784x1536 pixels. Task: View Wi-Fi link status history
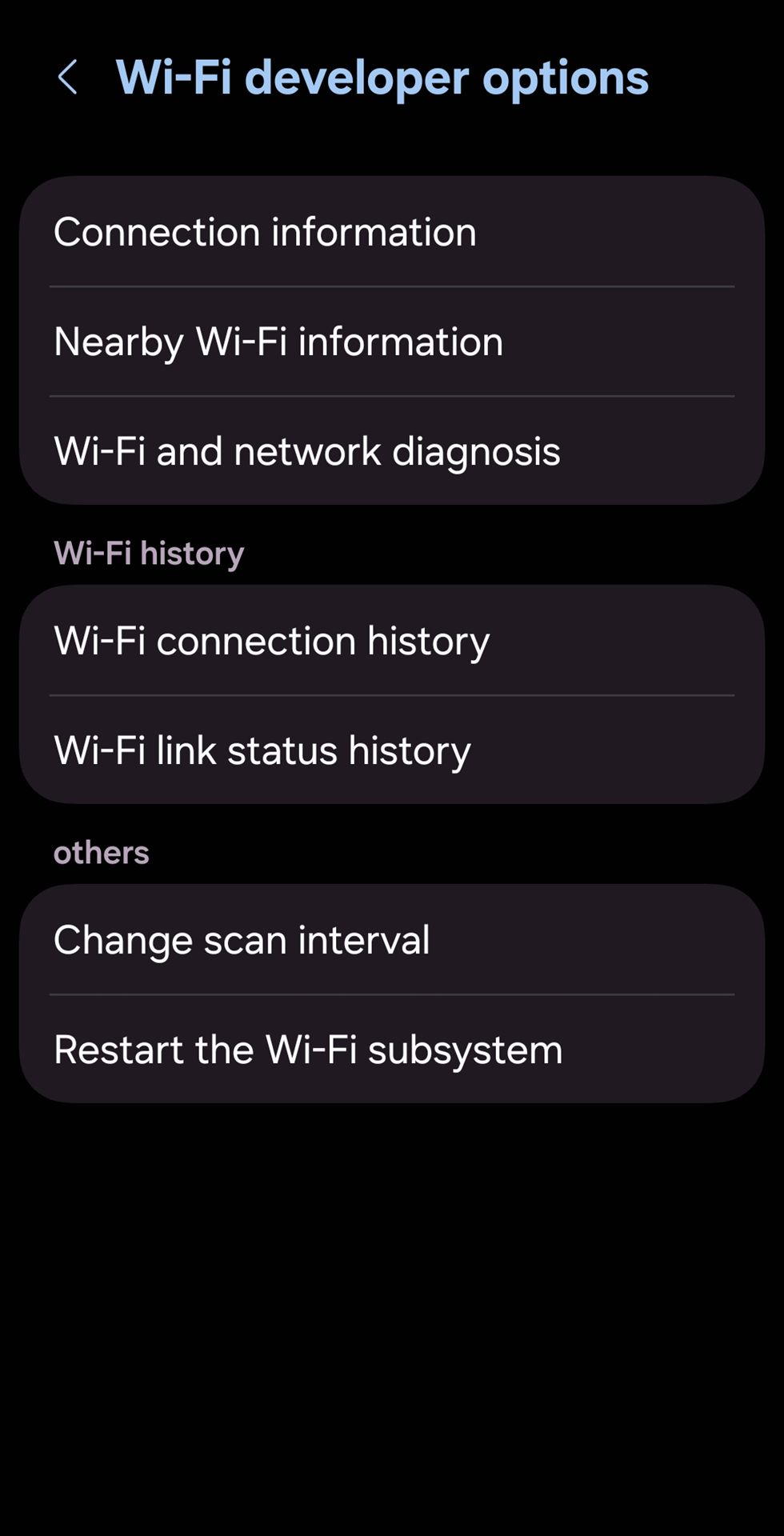pos(392,750)
